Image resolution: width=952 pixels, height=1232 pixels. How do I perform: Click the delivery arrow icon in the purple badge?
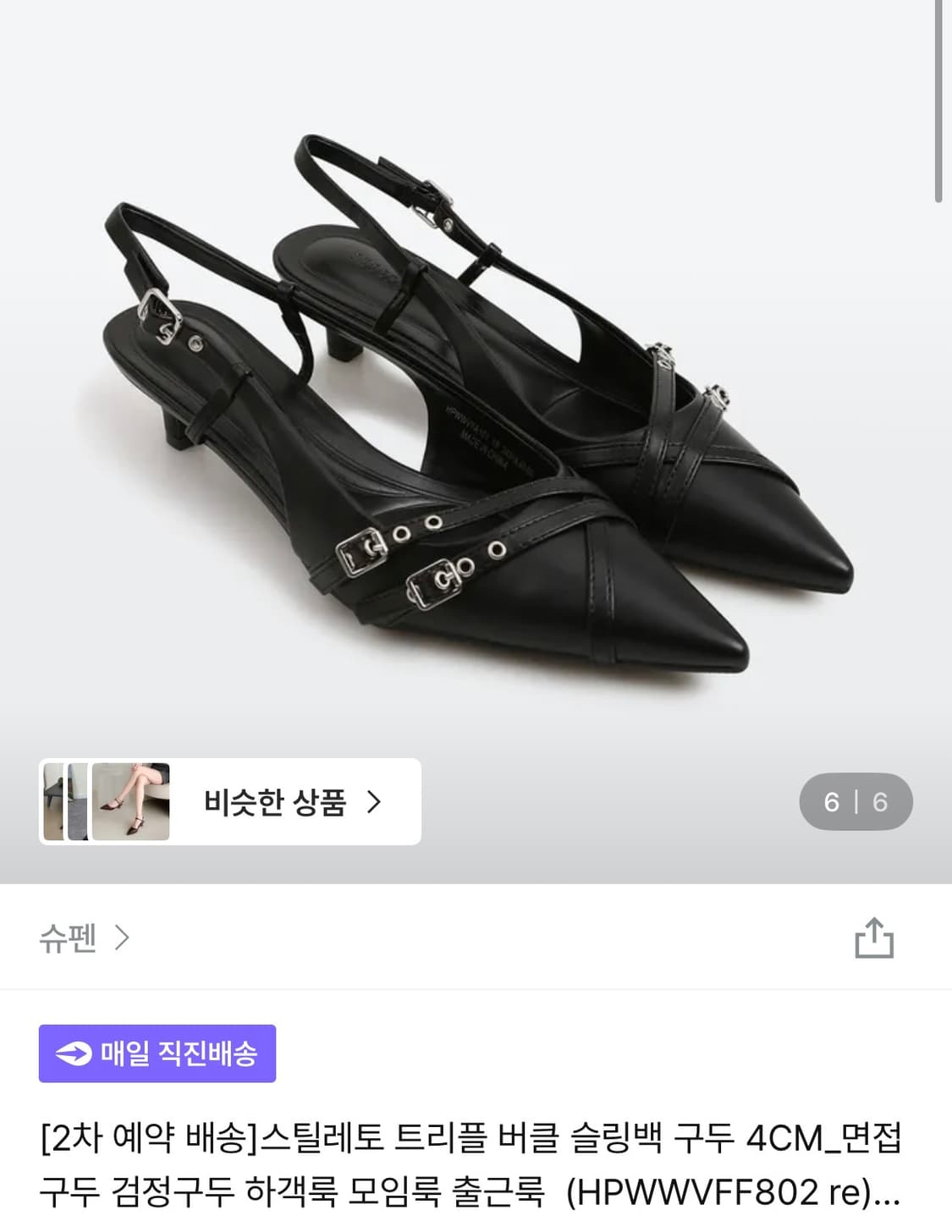click(72, 1053)
